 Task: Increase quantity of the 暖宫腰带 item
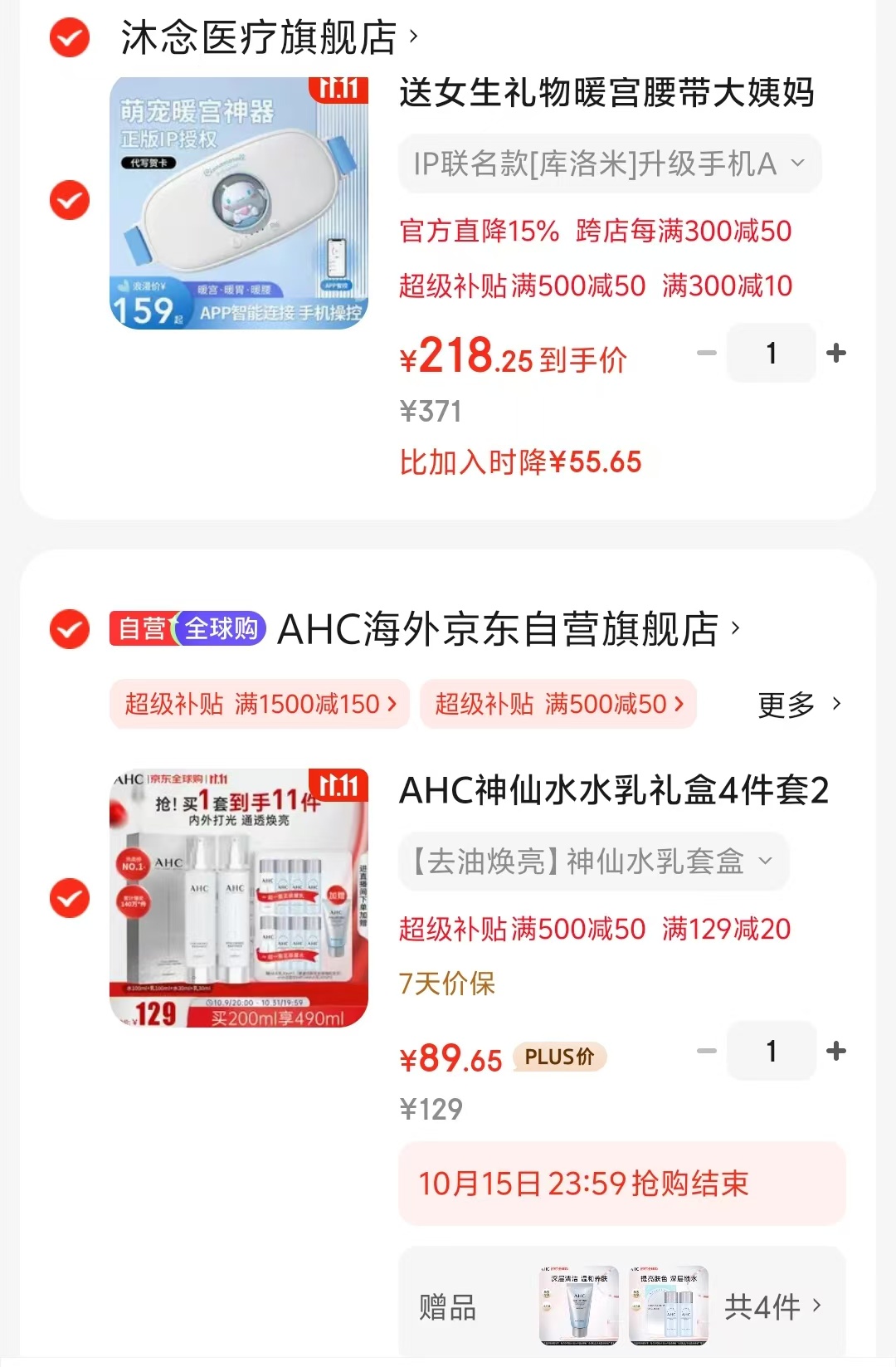tap(836, 353)
